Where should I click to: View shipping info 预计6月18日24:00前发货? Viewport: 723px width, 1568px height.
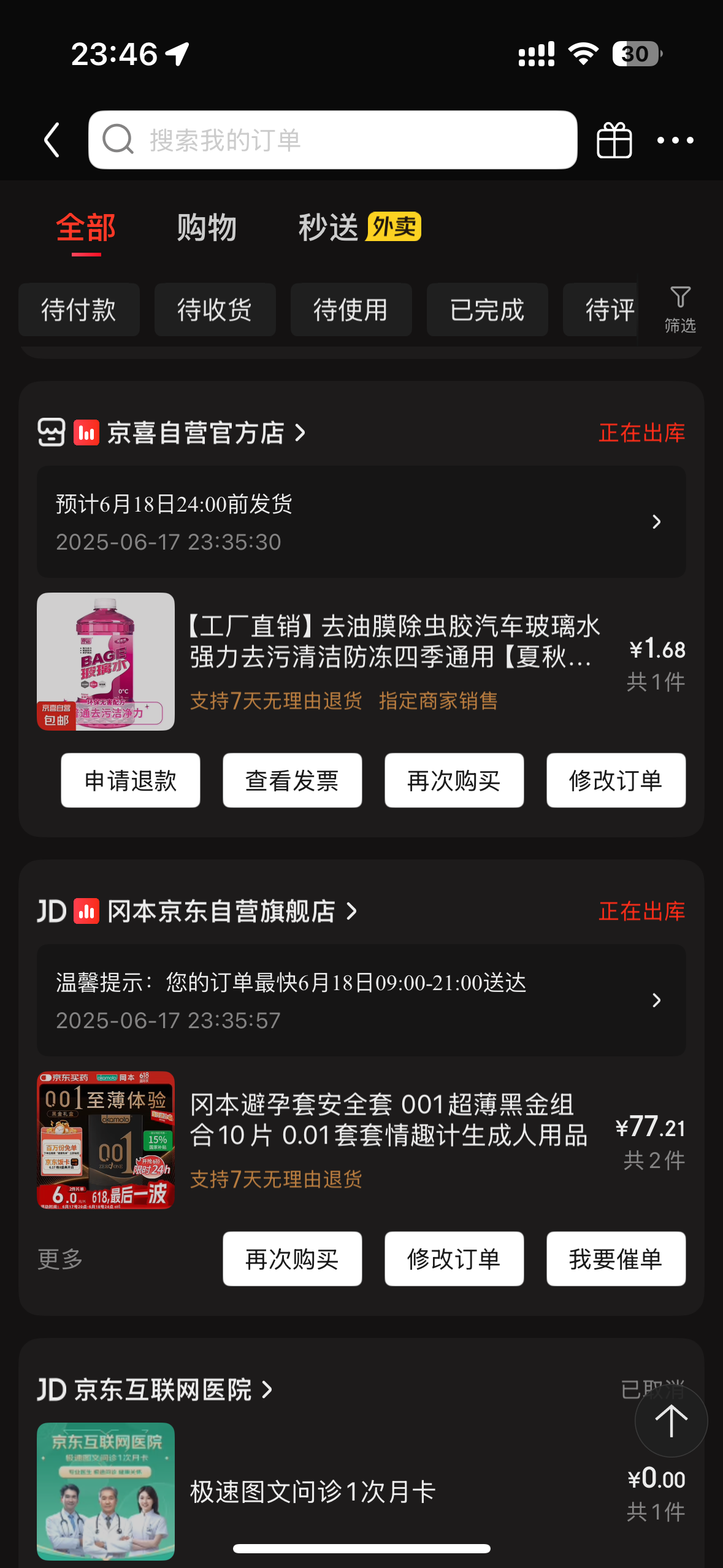click(361, 521)
